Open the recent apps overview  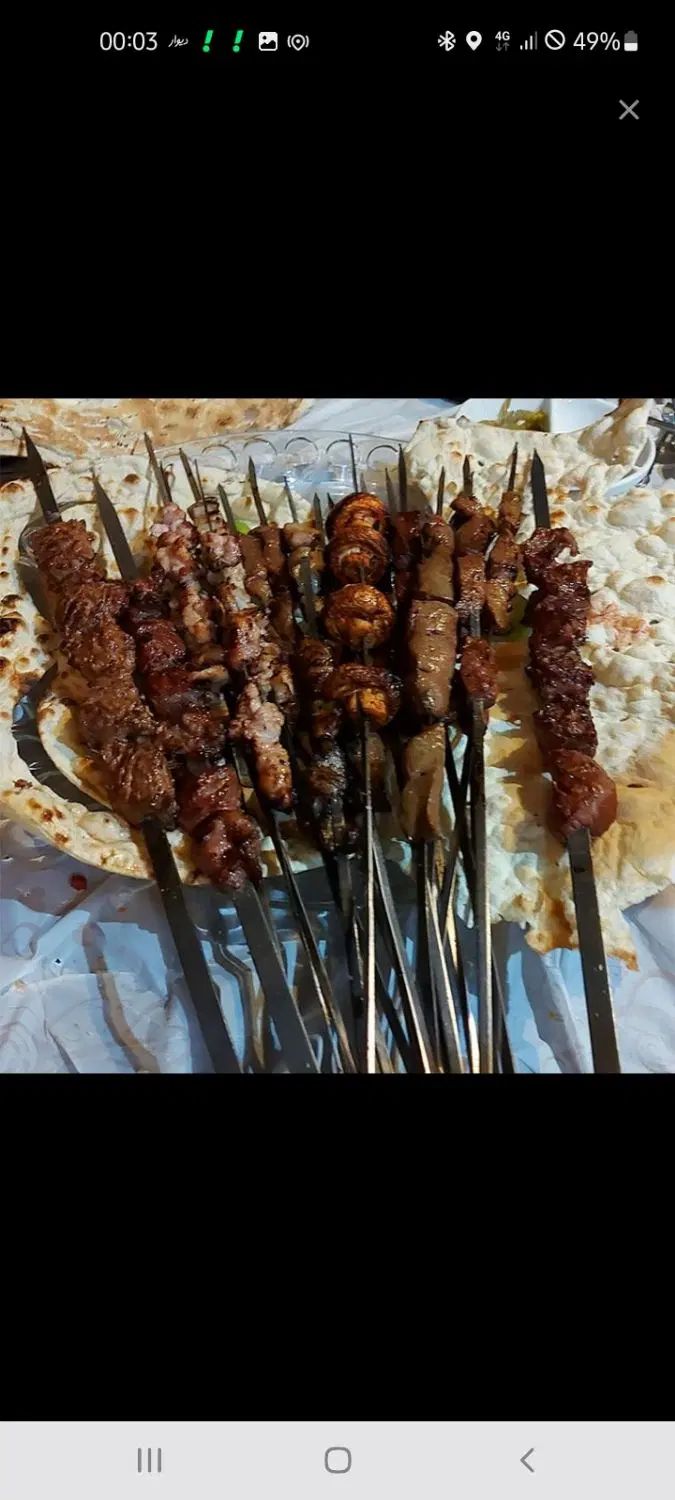coord(149,1460)
